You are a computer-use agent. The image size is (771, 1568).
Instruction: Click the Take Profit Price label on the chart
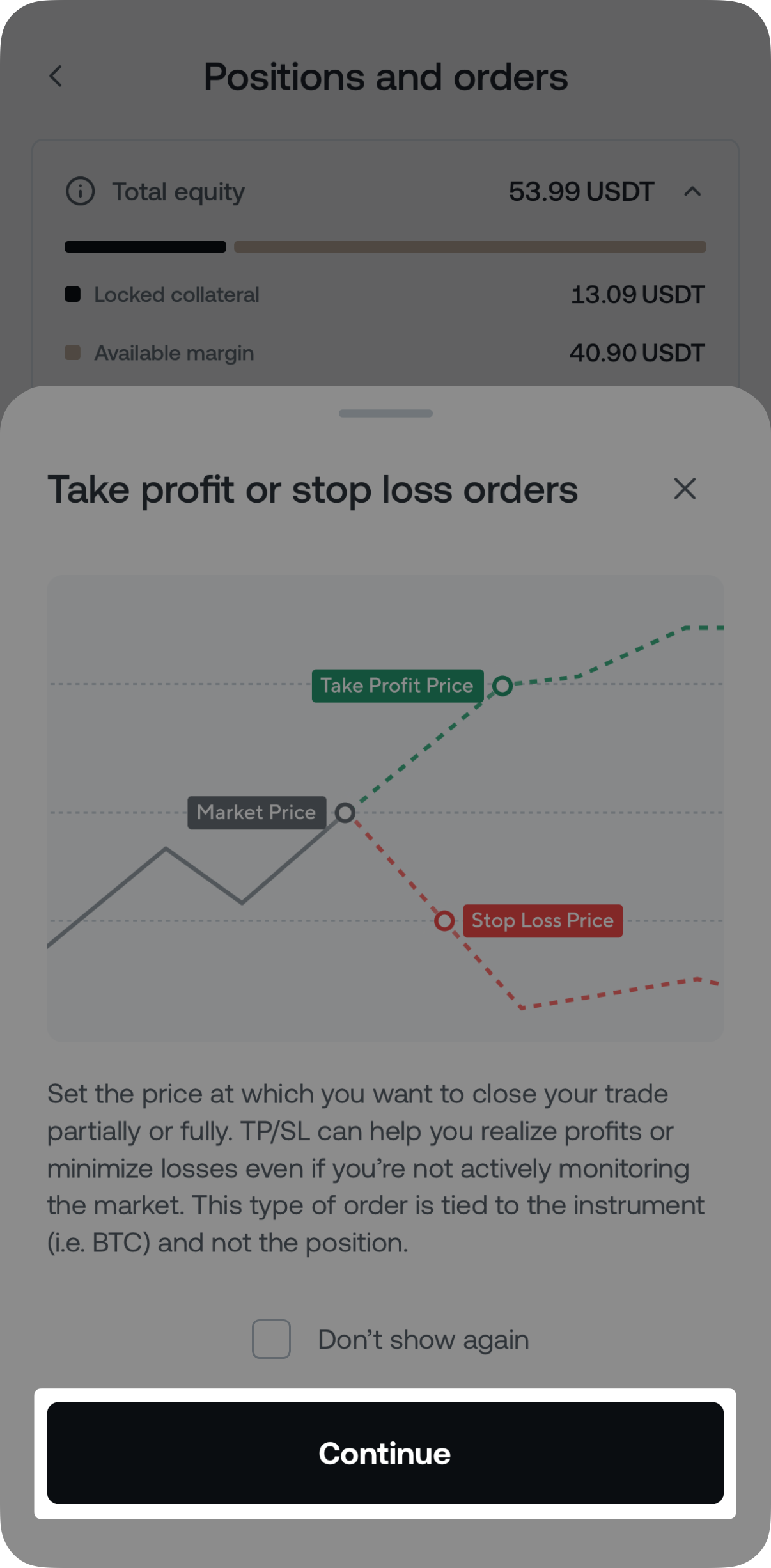[396, 685]
